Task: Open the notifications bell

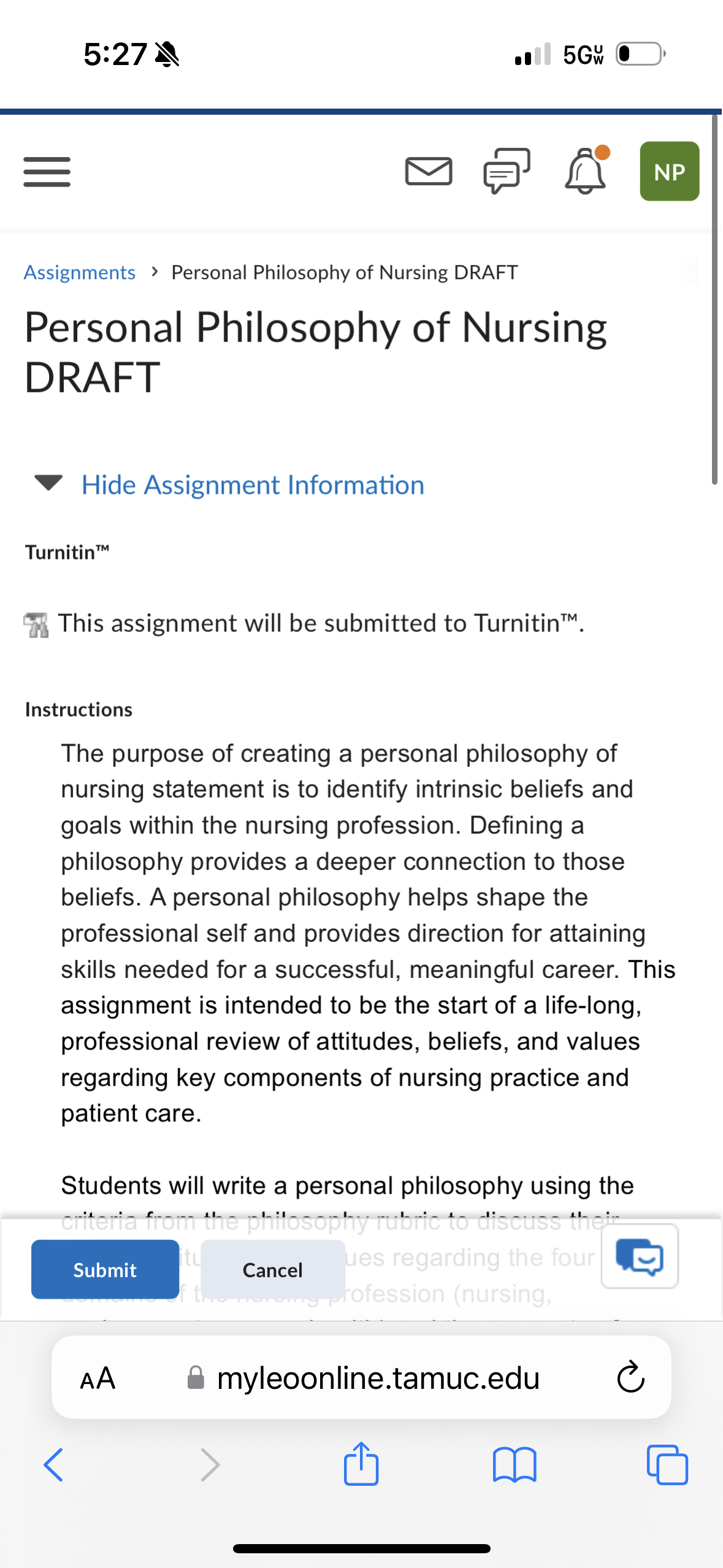Action: 586,171
